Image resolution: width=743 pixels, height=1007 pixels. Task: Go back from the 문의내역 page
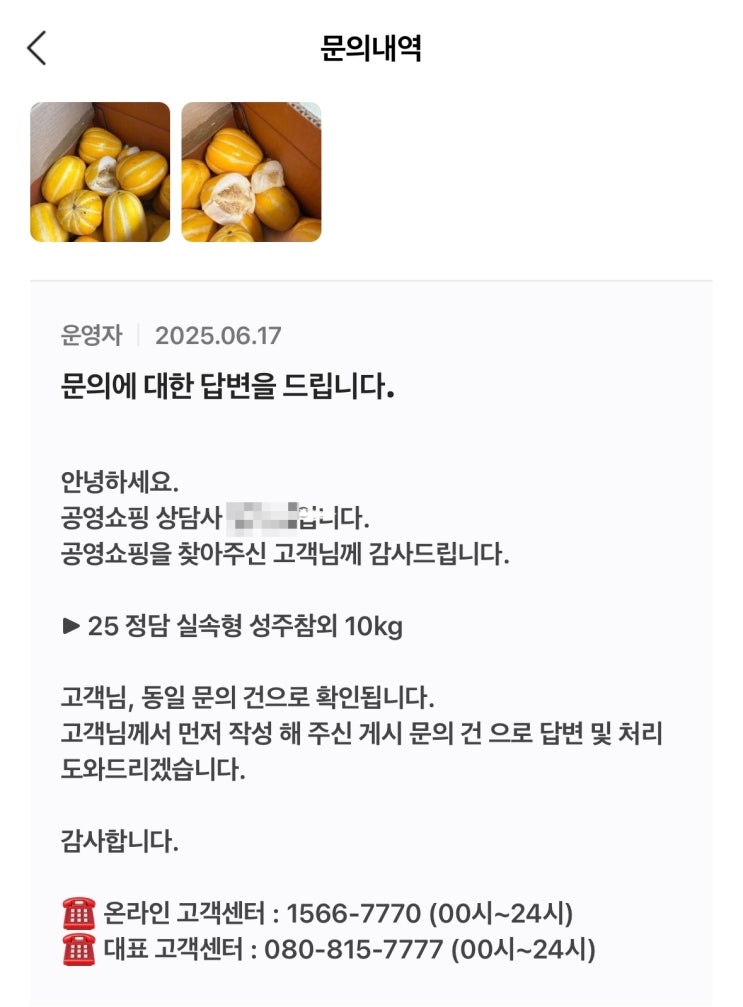pyautogui.click(x=37, y=48)
